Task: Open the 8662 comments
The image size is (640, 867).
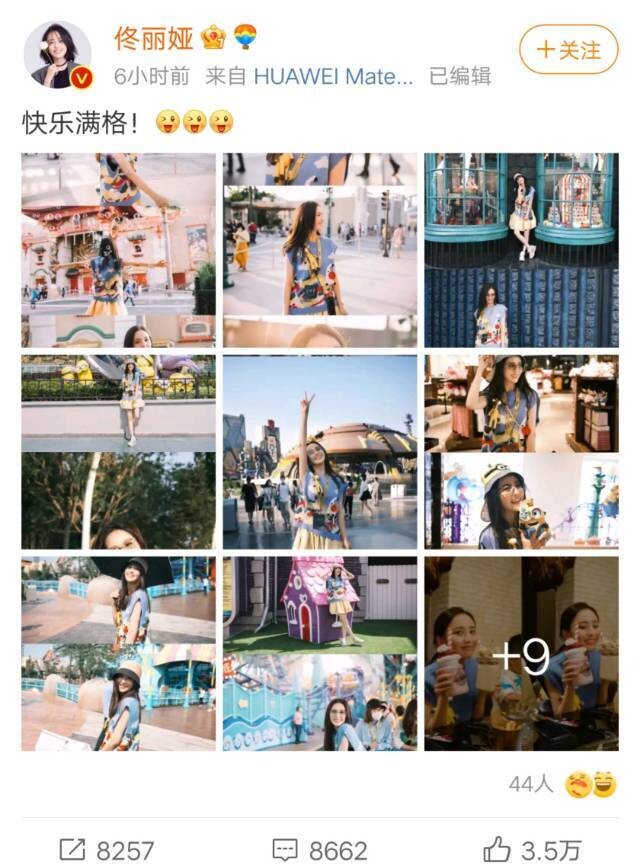Action: pyautogui.click(x=323, y=850)
